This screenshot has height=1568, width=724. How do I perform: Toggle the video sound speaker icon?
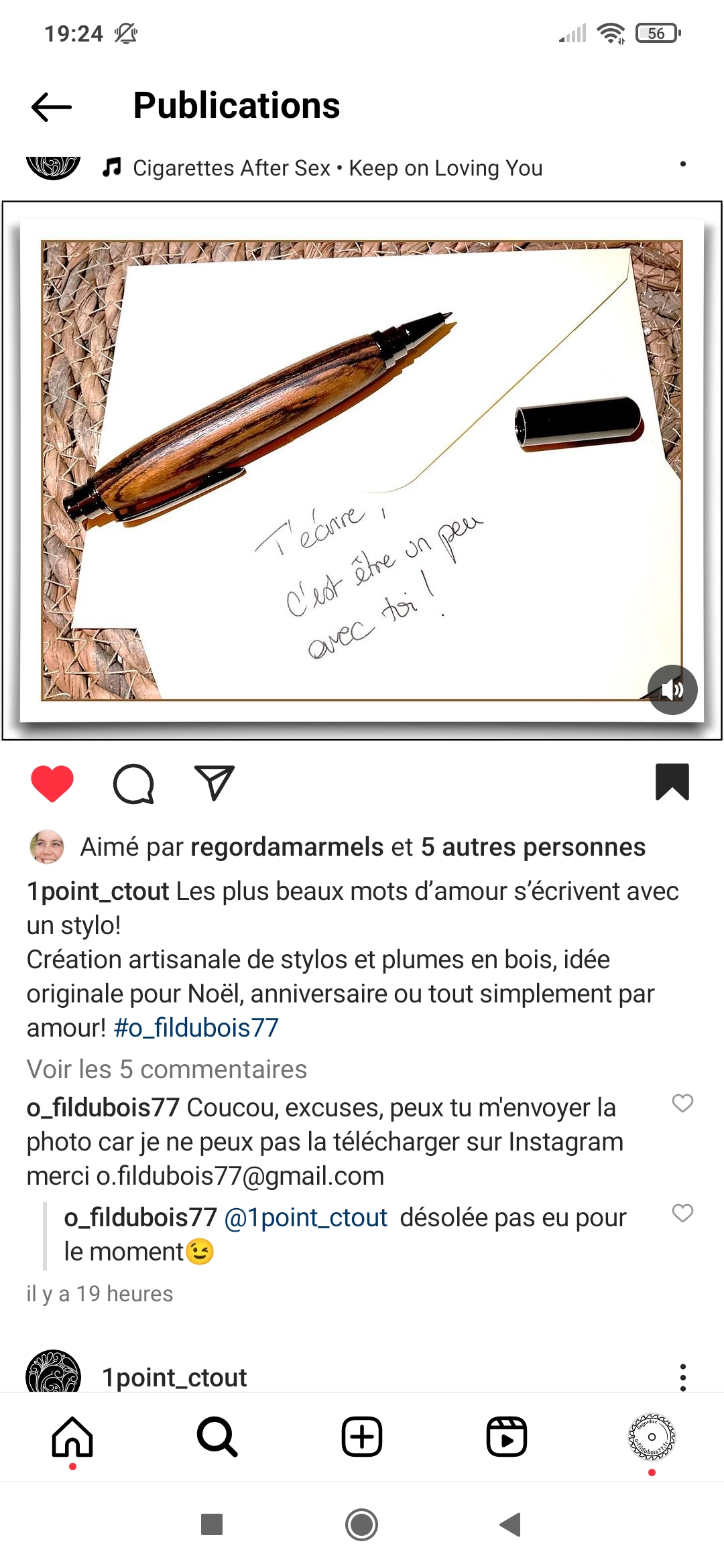pyautogui.click(x=672, y=690)
